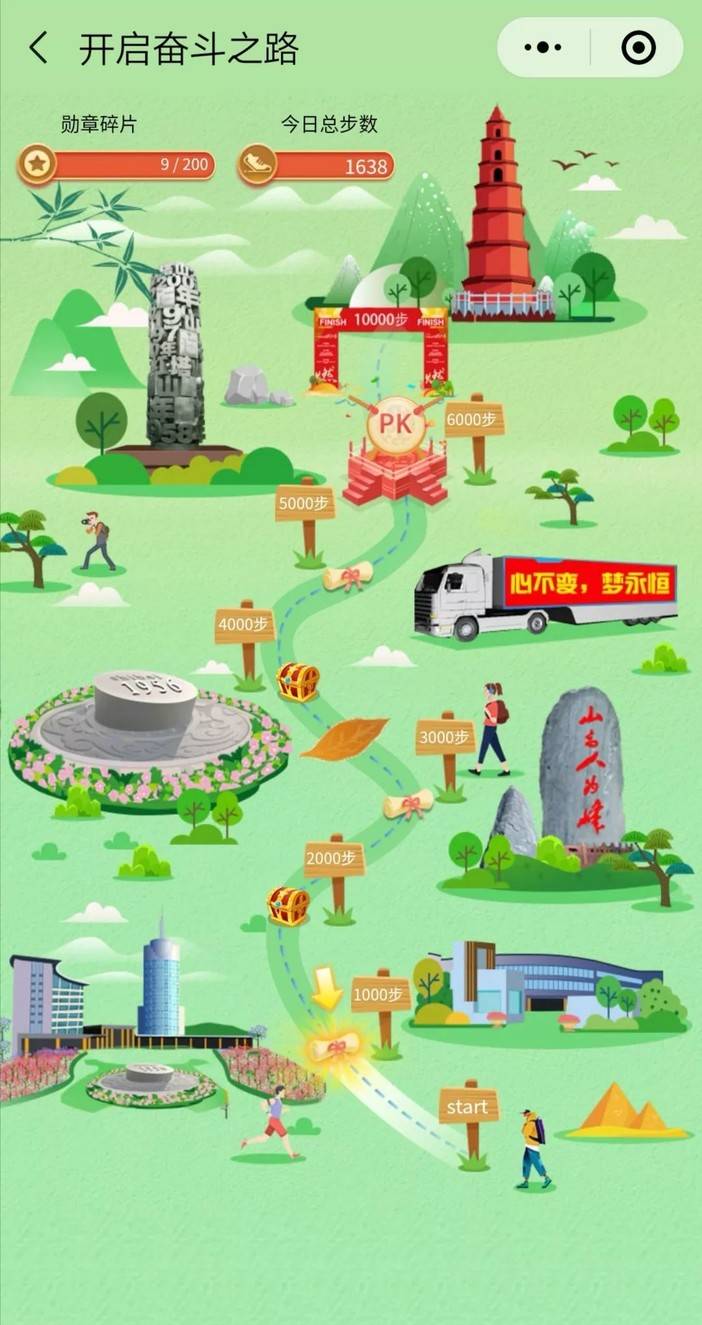Open the treasure chest near 4000步
702x1325 pixels.
click(x=297, y=681)
